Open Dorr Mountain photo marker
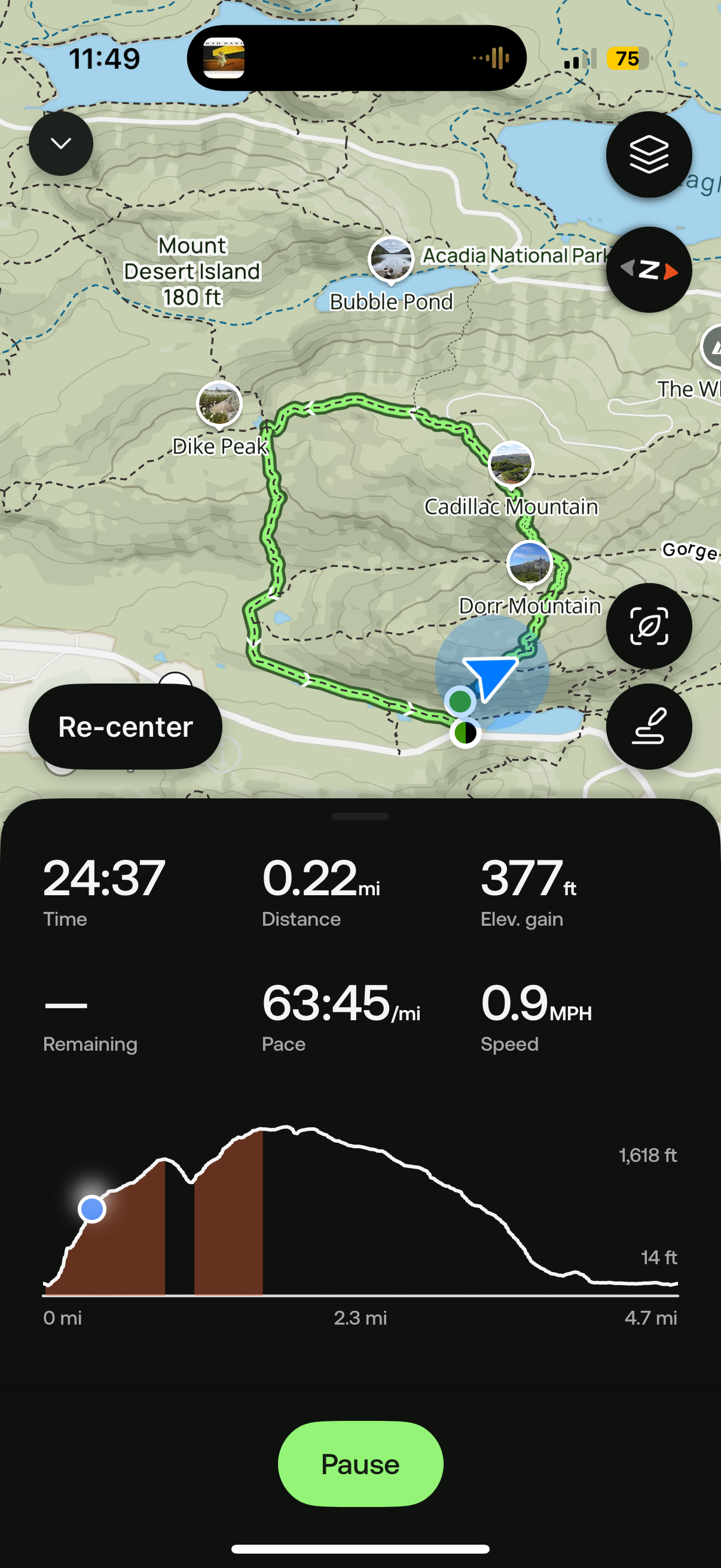The height and width of the screenshot is (1568, 721). (529, 563)
